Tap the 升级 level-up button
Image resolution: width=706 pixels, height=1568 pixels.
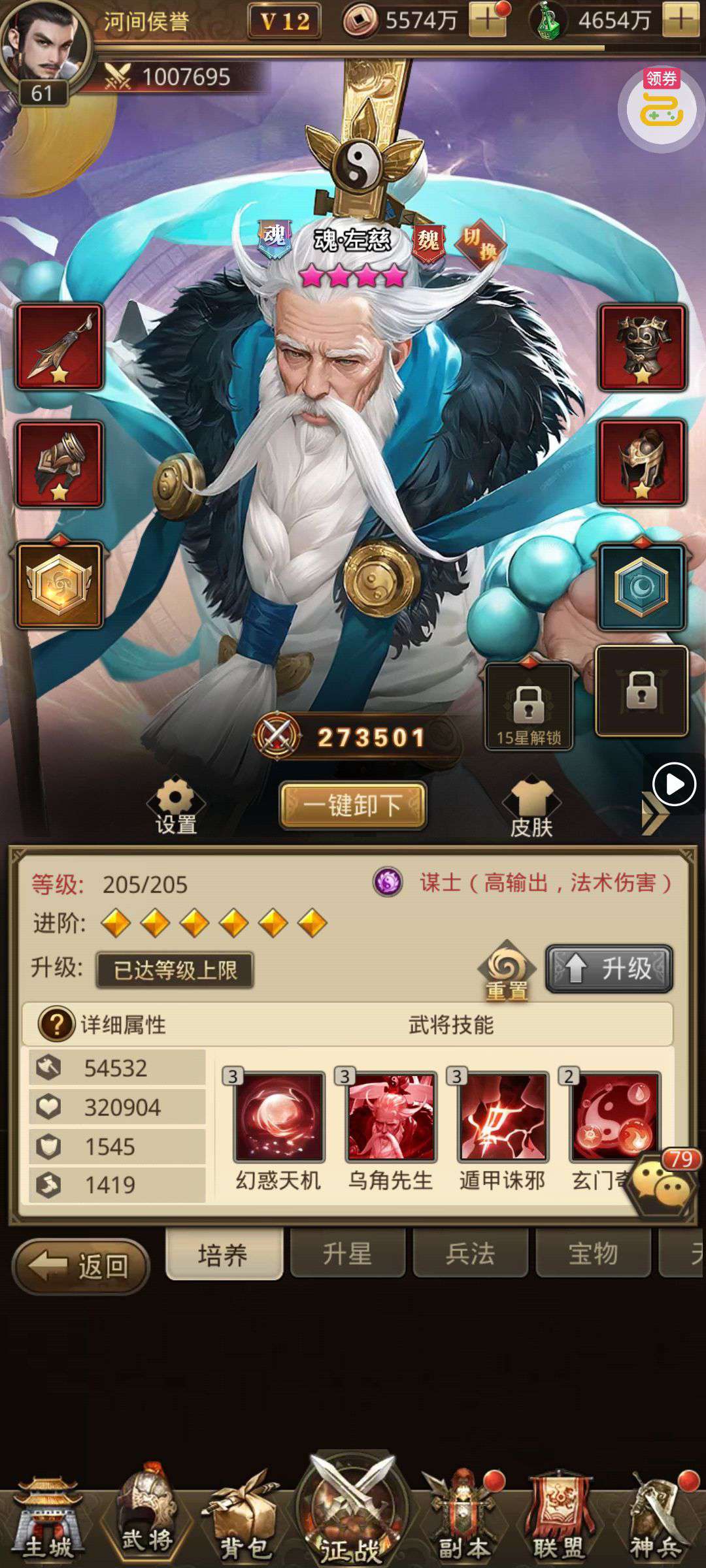pos(609,968)
